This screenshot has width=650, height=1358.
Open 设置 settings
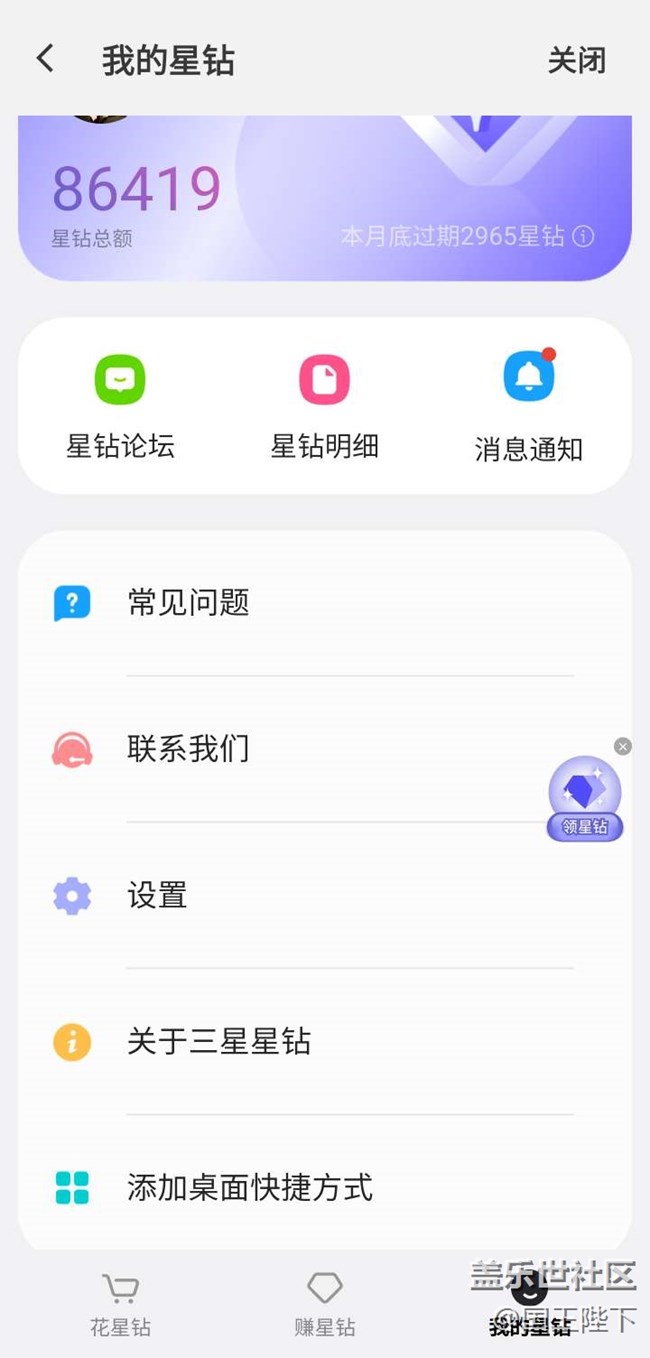tap(324, 895)
